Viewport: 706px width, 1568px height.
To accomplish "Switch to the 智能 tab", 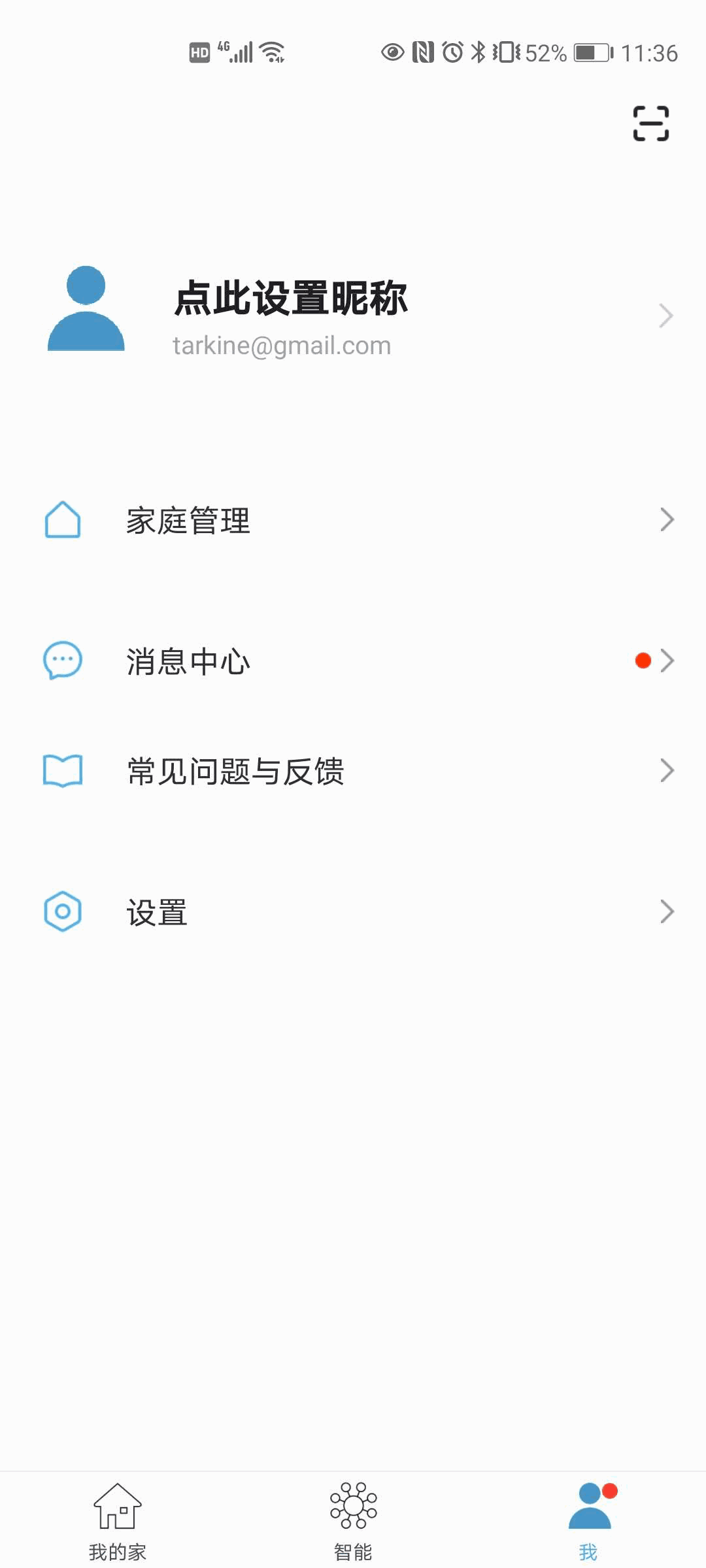I will (x=353, y=1521).
